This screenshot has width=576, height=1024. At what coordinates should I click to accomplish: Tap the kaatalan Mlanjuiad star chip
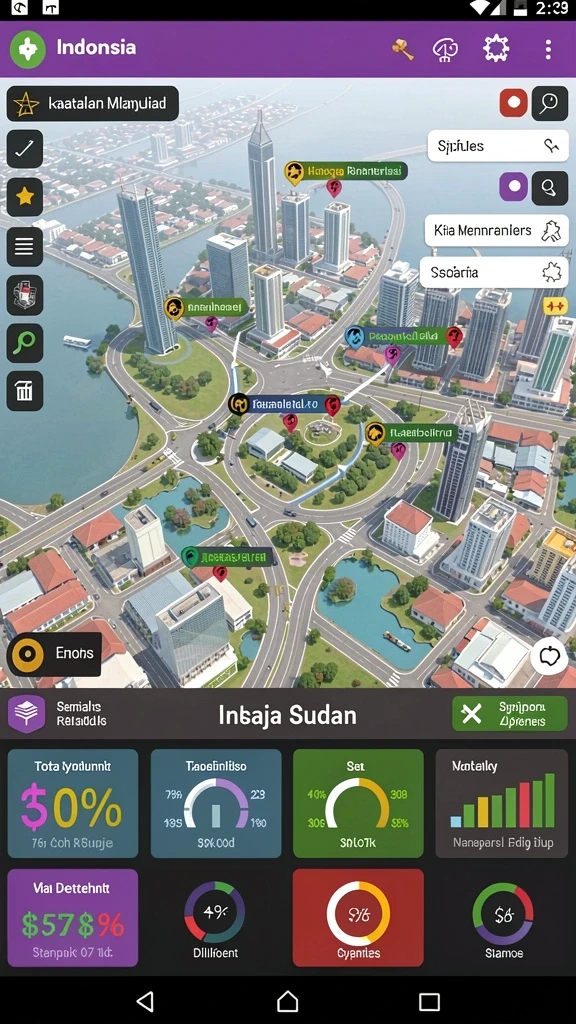point(93,104)
